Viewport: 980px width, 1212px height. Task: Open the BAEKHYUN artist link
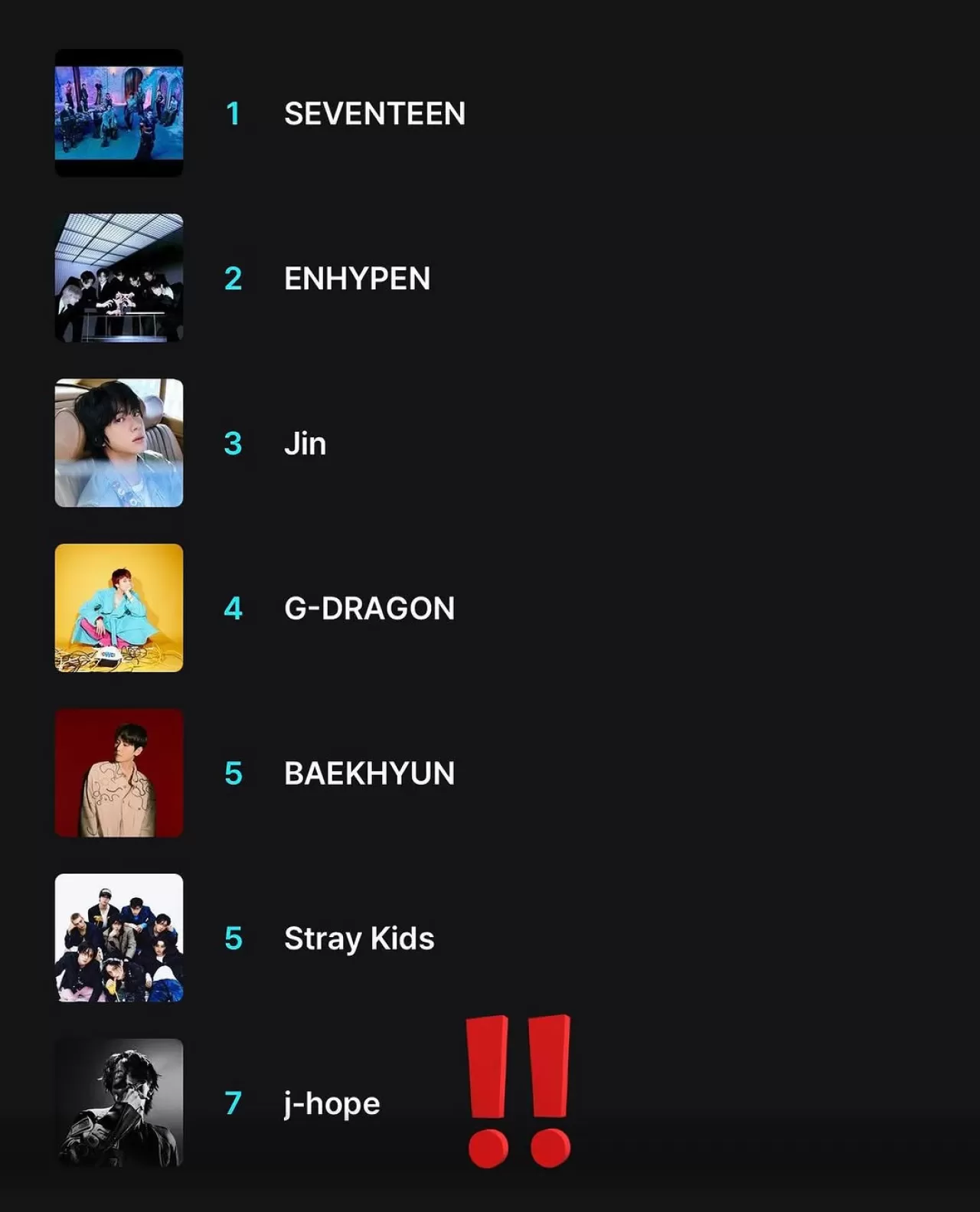coord(369,773)
